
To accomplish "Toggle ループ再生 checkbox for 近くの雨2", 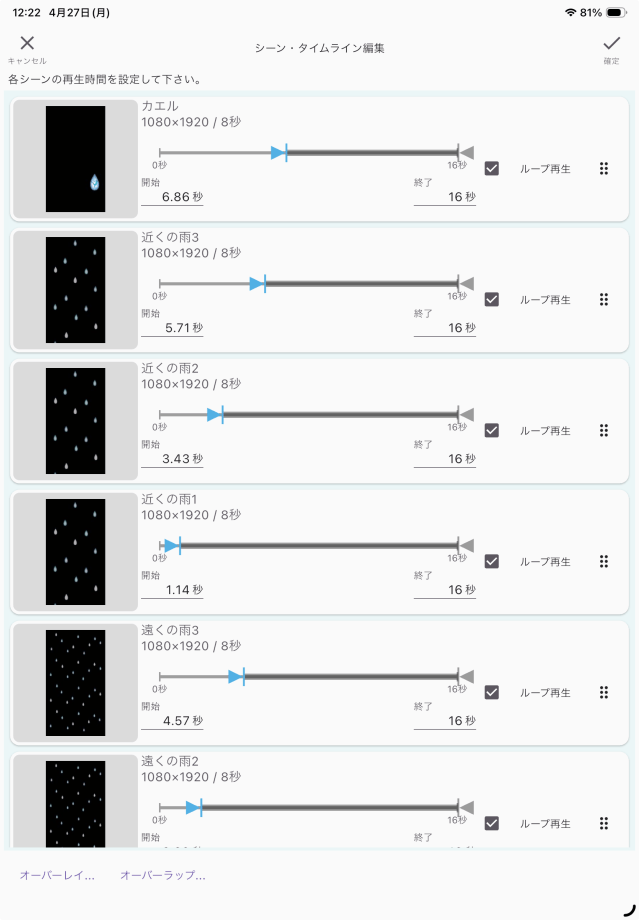I will click(491, 430).
